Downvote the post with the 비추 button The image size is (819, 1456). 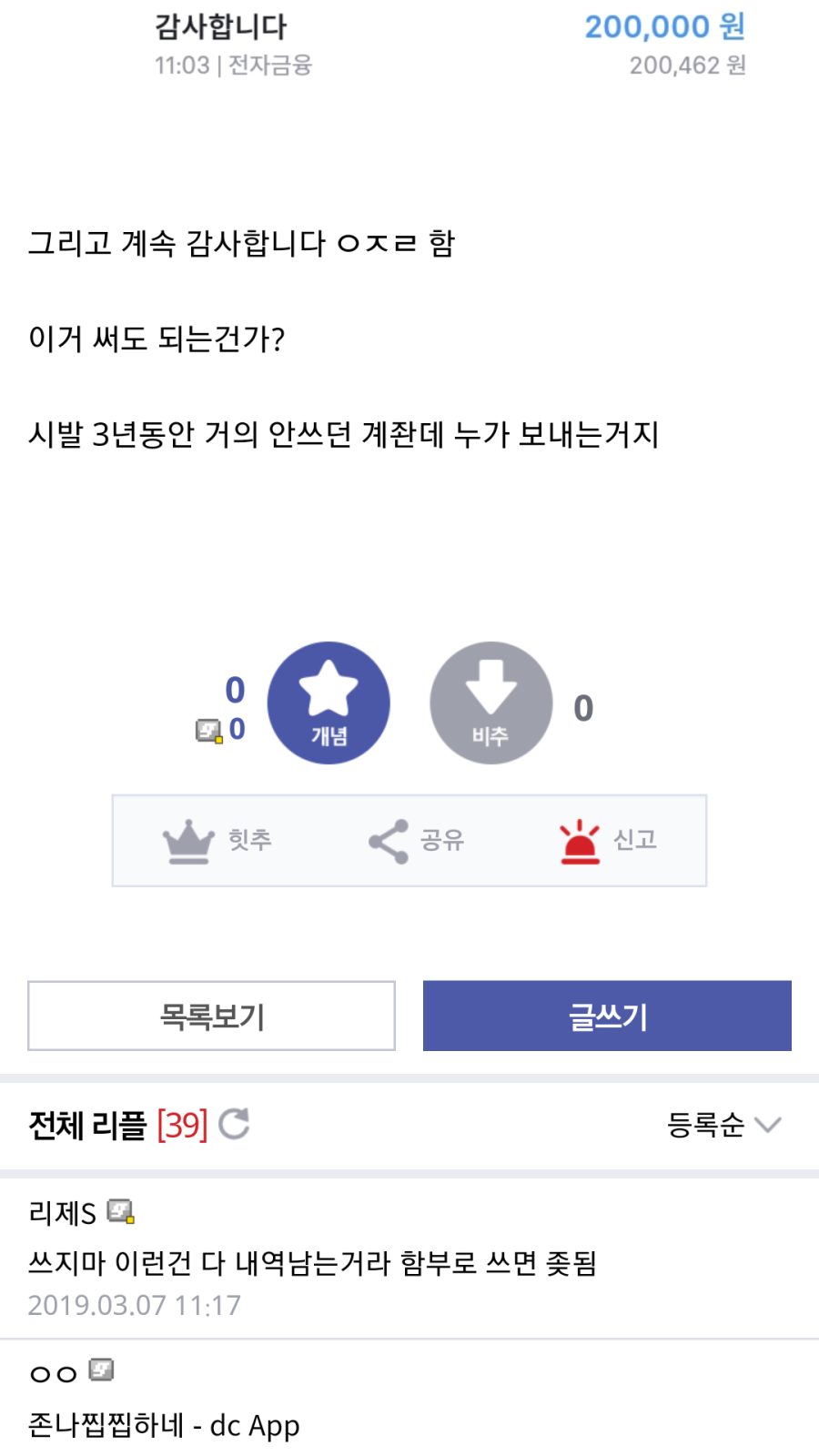point(490,703)
